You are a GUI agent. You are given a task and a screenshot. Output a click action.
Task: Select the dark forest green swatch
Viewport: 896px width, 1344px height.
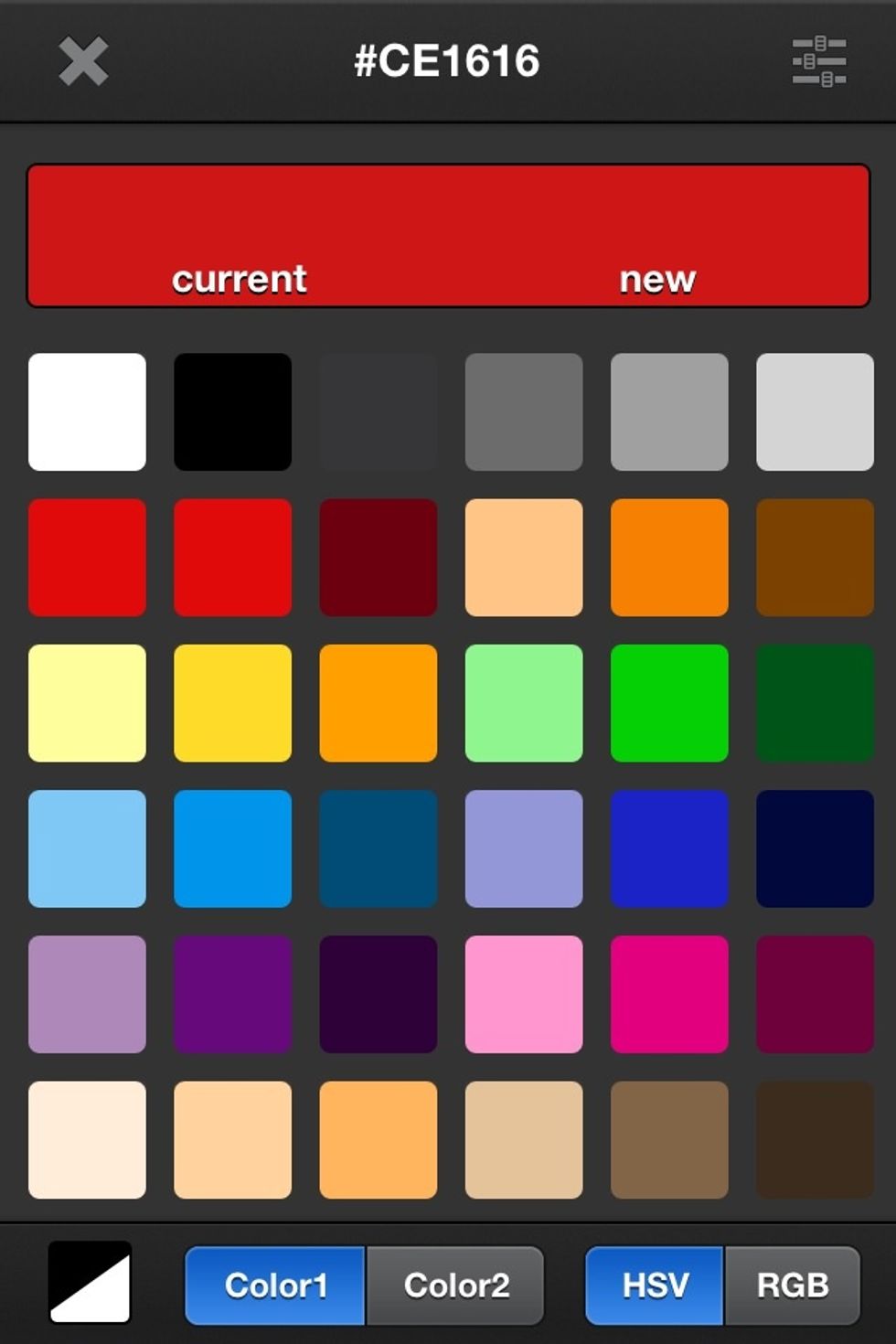point(815,702)
